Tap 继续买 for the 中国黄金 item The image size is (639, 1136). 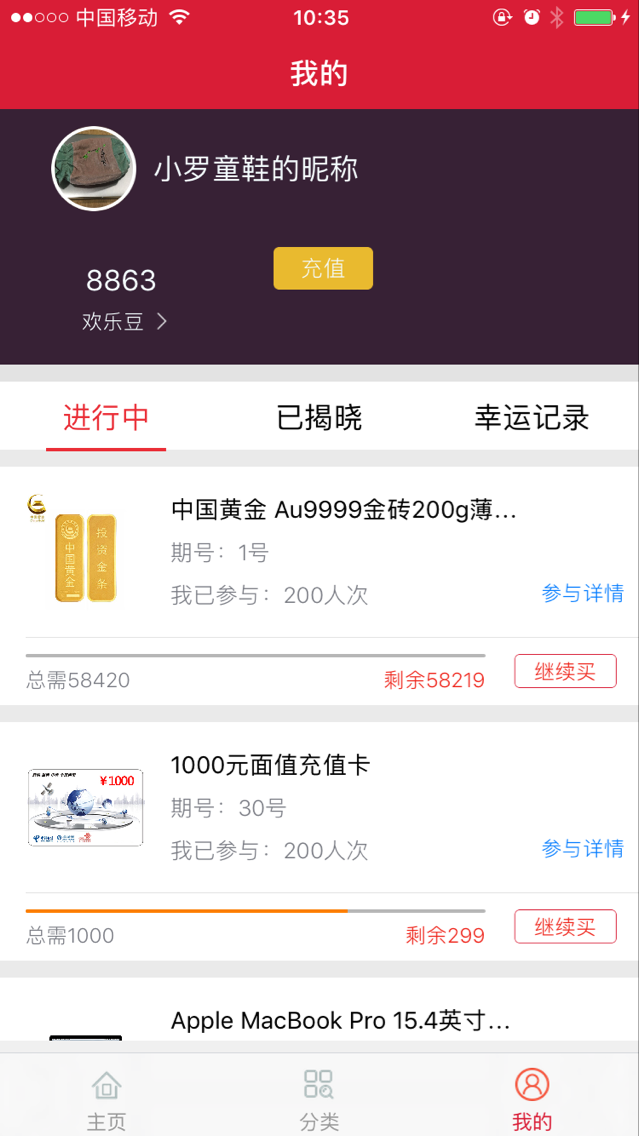565,672
